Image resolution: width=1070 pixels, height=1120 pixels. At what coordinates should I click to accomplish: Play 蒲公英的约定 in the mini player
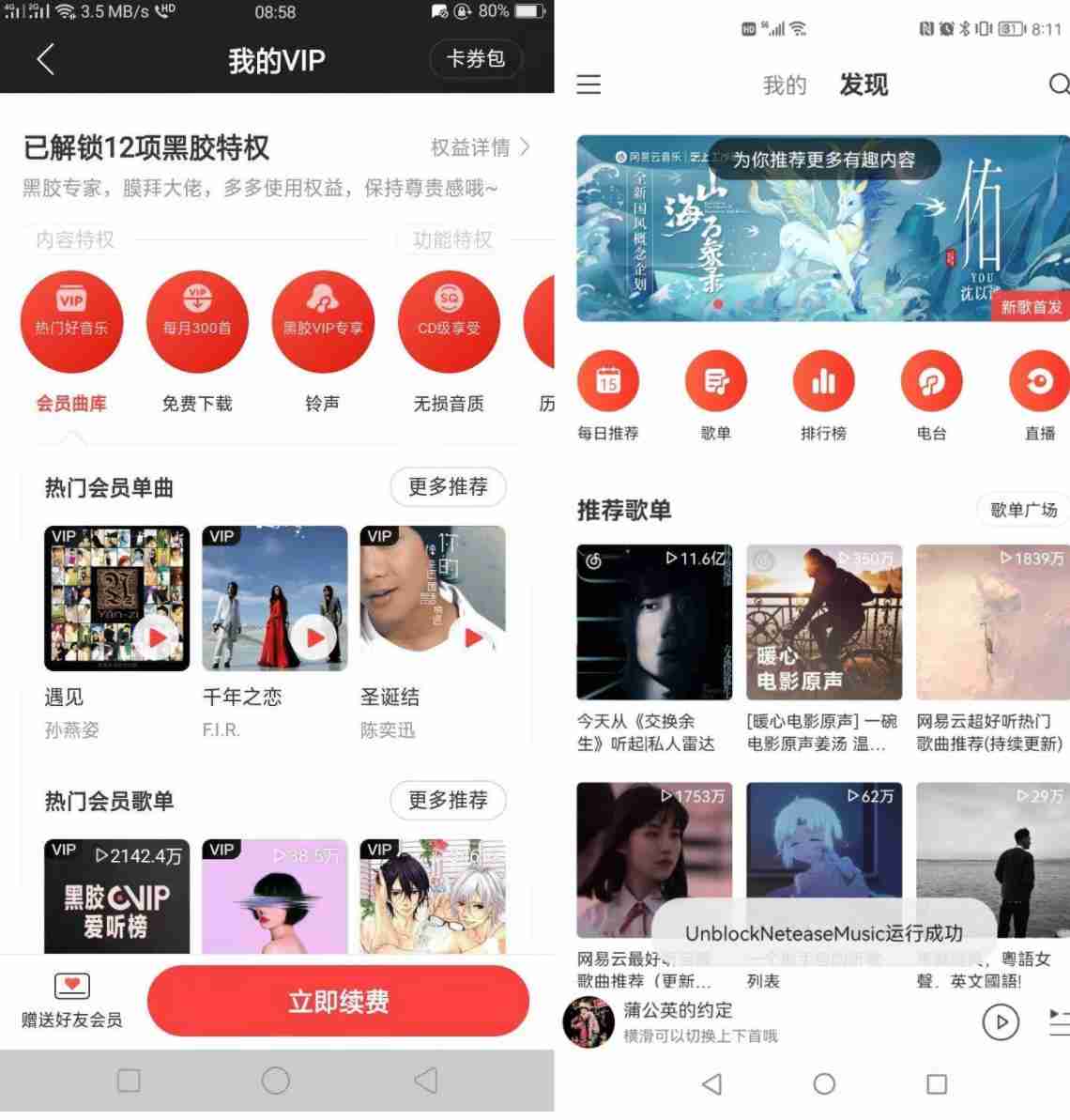click(x=1001, y=1021)
